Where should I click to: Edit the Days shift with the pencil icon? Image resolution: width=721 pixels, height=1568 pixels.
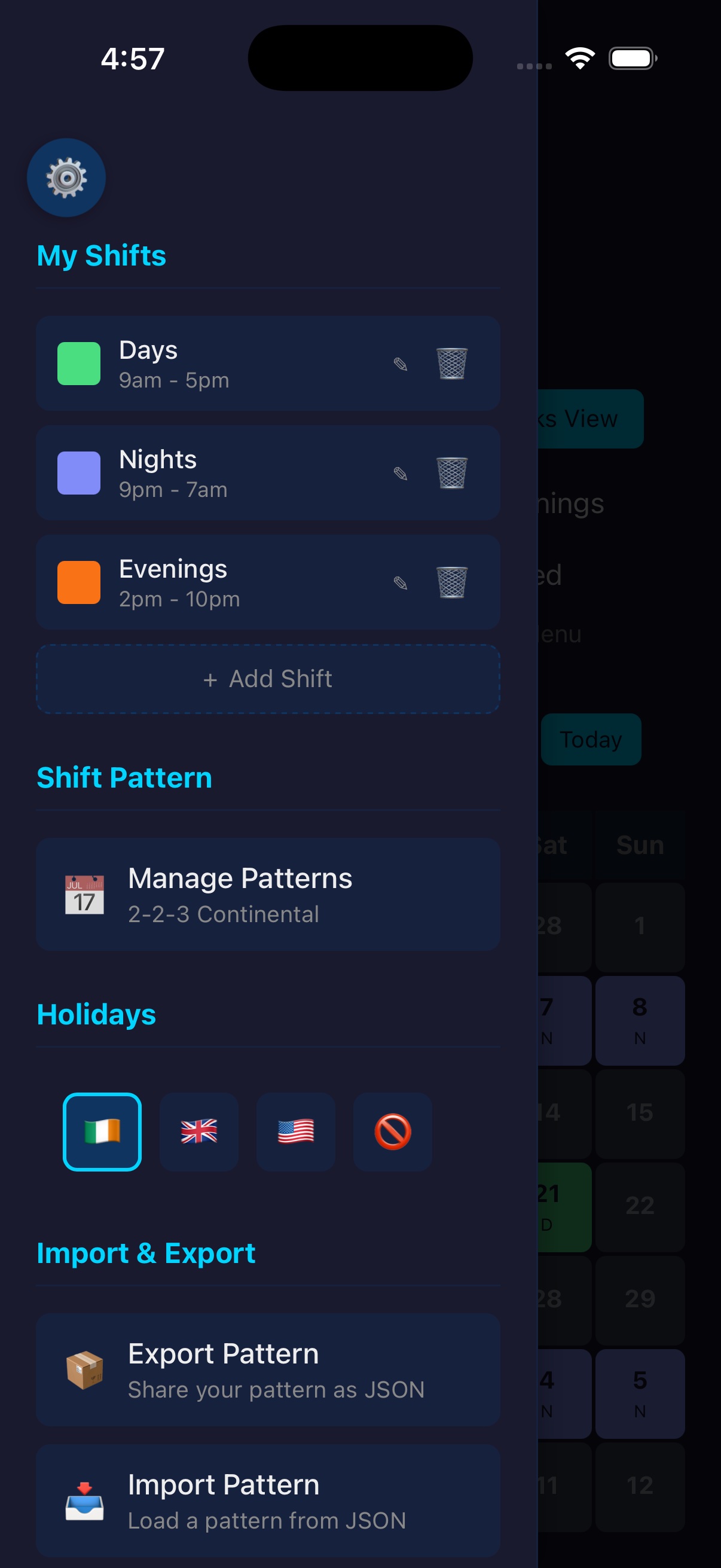pyautogui.click(x=401, y=364)
